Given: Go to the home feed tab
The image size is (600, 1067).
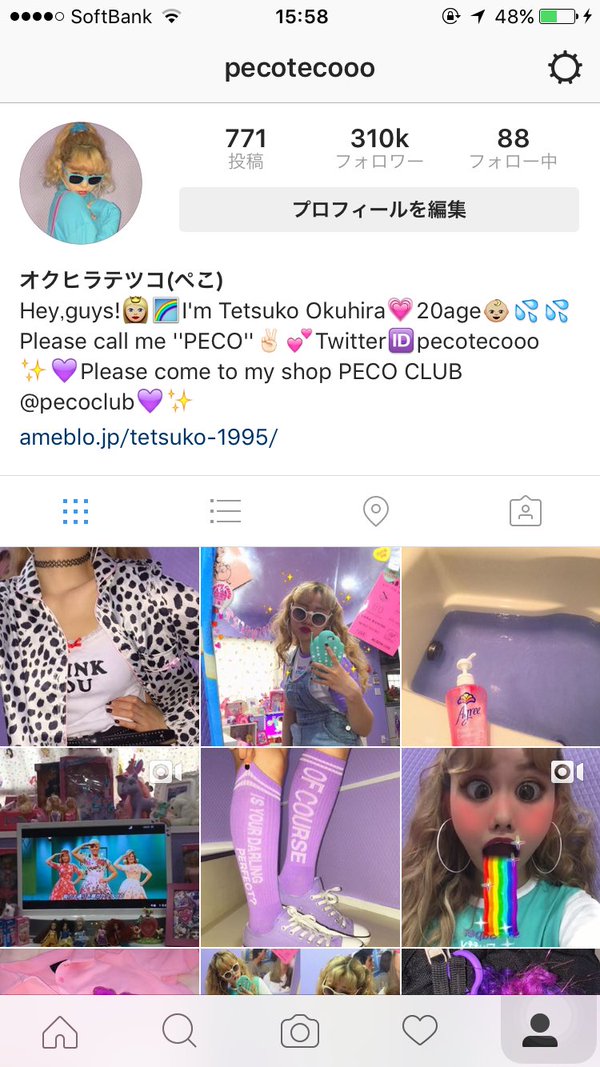Looking at the screenshot, I should pos(60,1030).
